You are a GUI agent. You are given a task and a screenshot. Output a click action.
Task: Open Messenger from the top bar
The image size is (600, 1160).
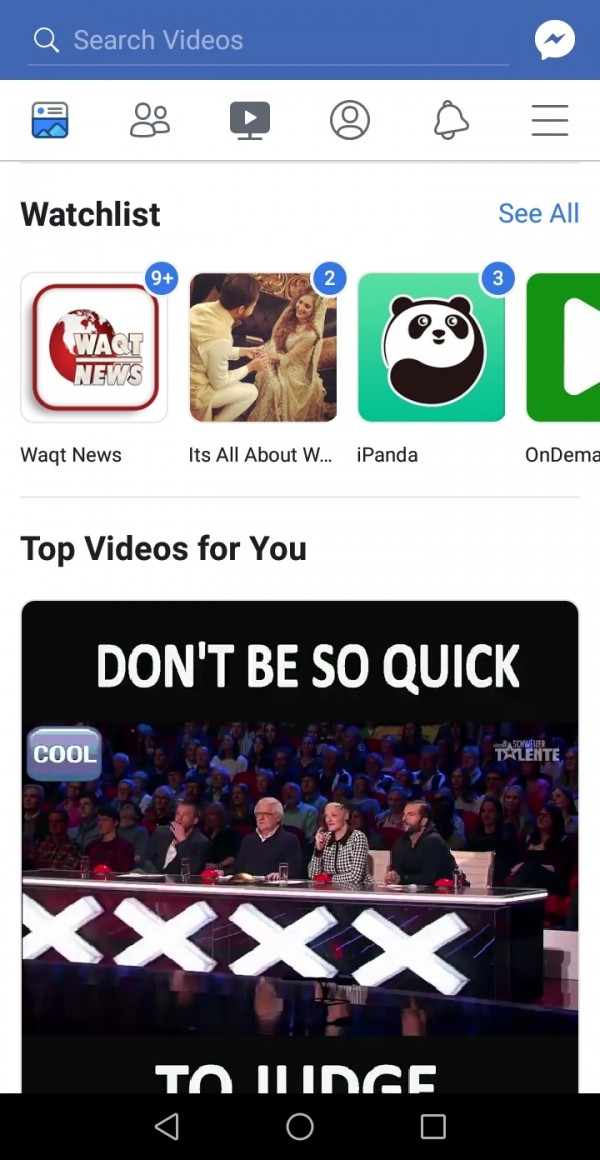tap(555, 41)
